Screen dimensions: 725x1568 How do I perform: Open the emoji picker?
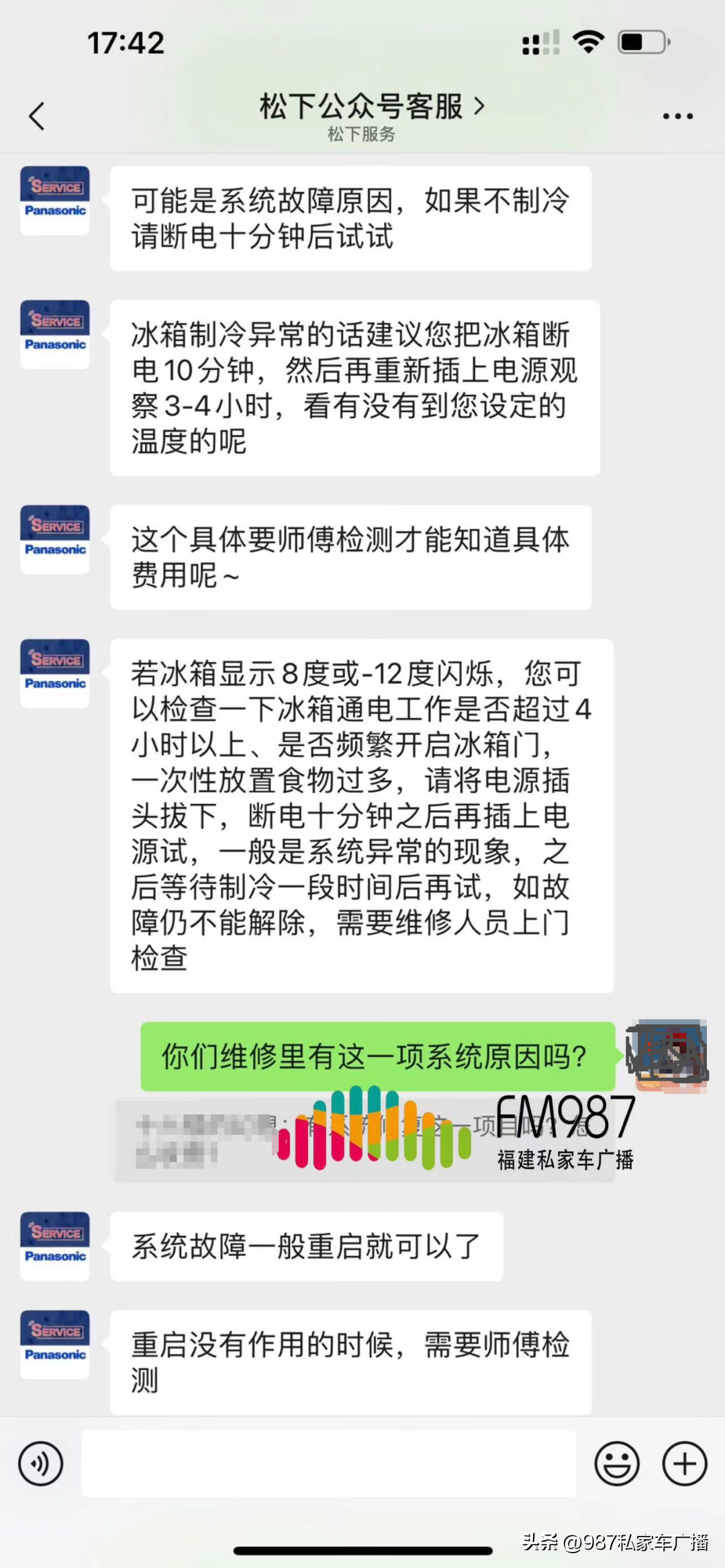click(617, 1463)
